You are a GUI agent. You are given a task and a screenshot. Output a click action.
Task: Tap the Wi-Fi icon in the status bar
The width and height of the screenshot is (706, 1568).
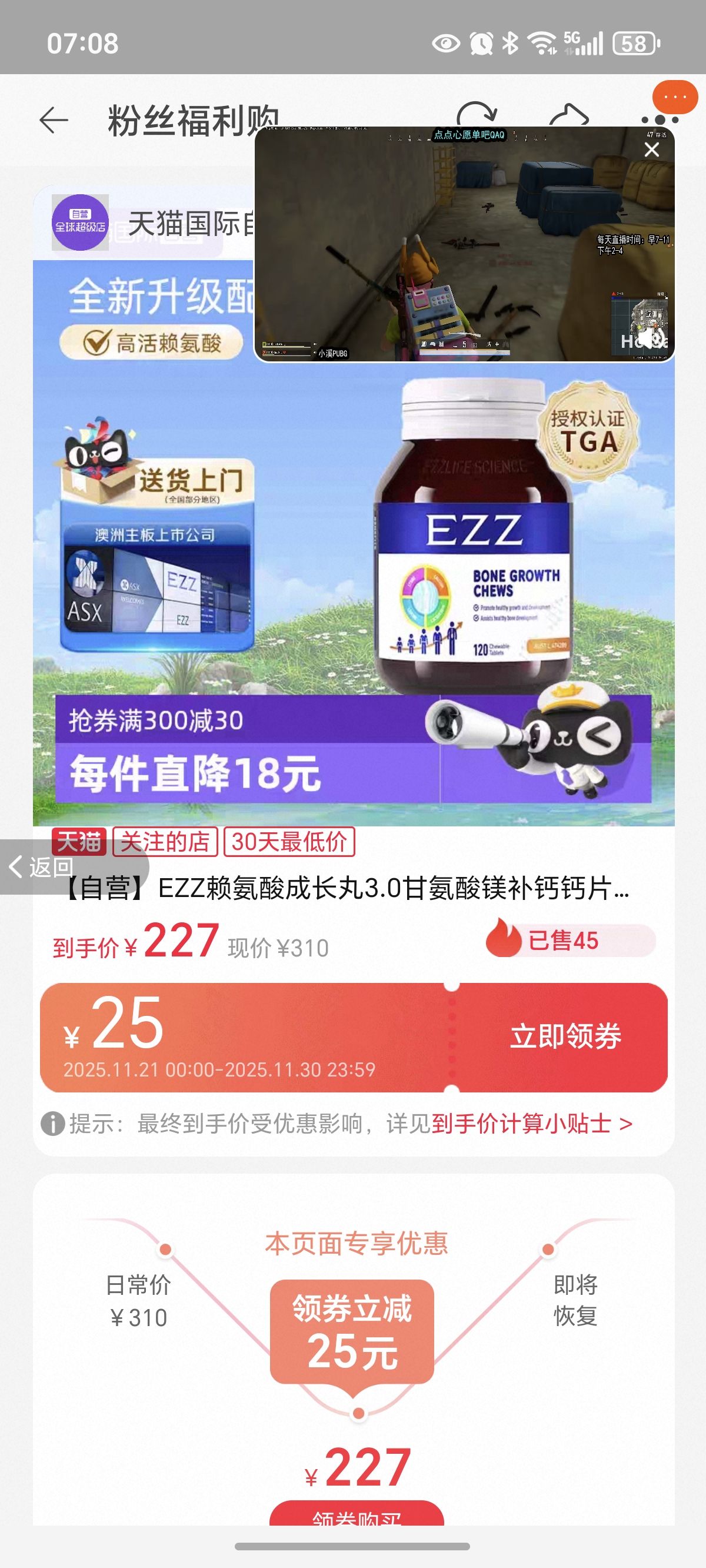coord(541,41)
